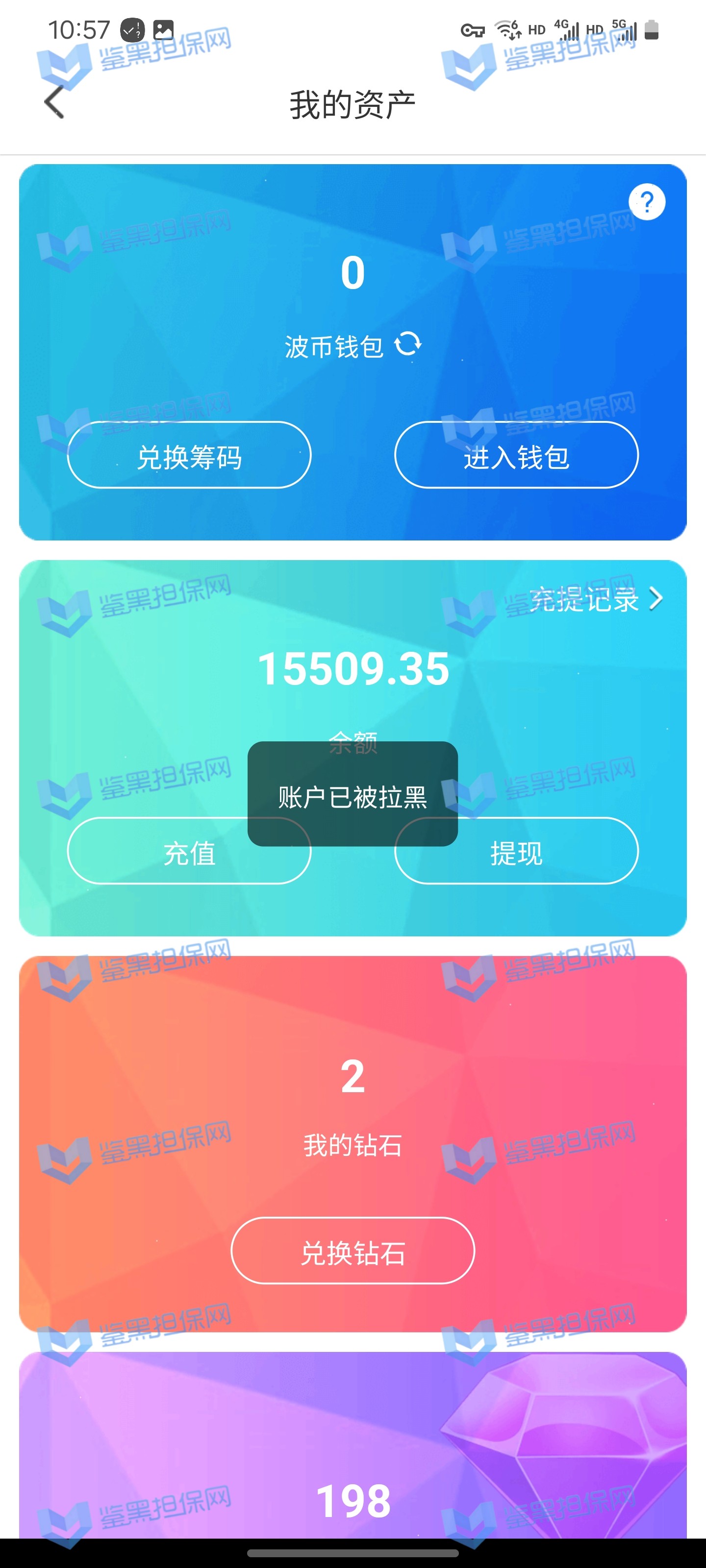The image size is (706, 1568).
Task: Tap 充值 to top up balance
Action: [152, 852]
